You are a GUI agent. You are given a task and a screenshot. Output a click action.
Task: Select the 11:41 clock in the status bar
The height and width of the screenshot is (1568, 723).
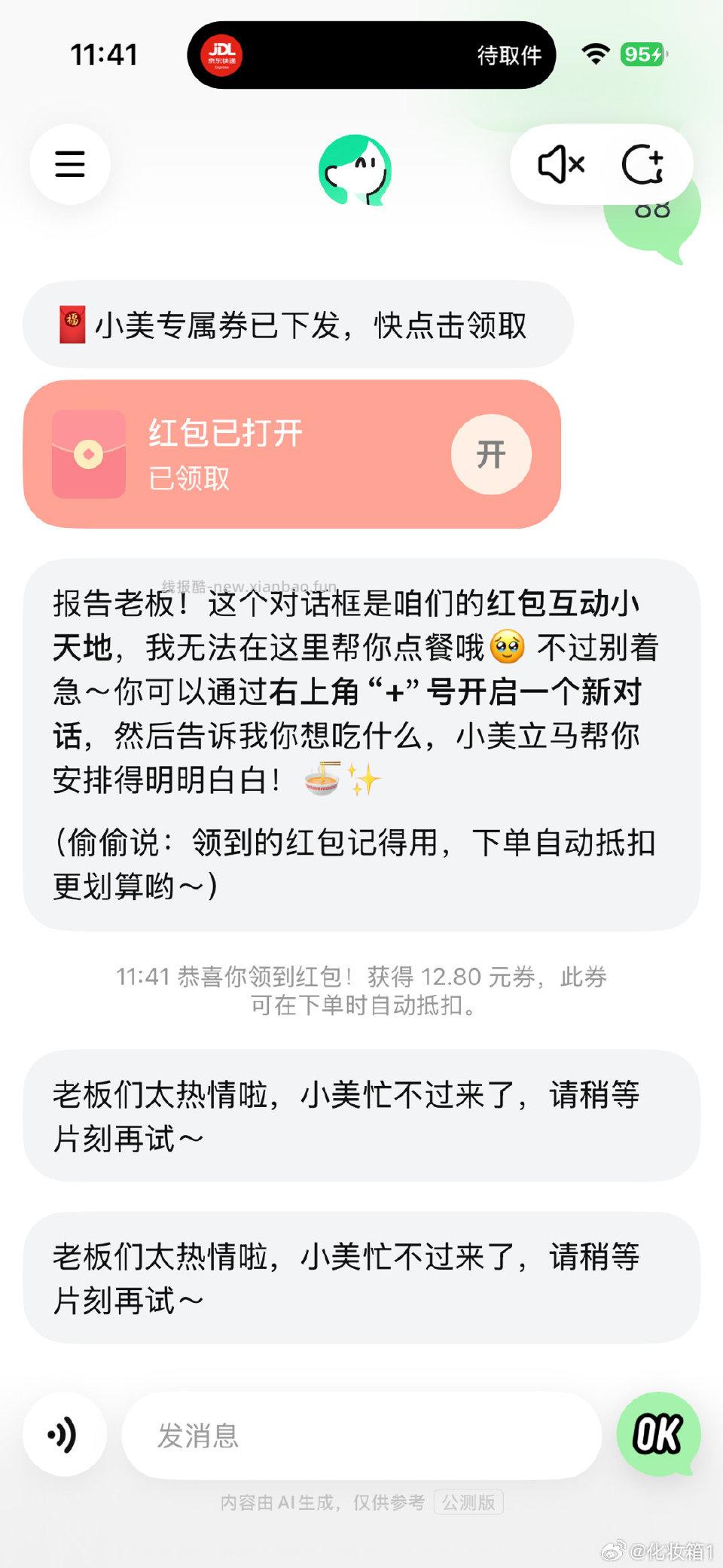pyautogui.click(x=105, y=55)
